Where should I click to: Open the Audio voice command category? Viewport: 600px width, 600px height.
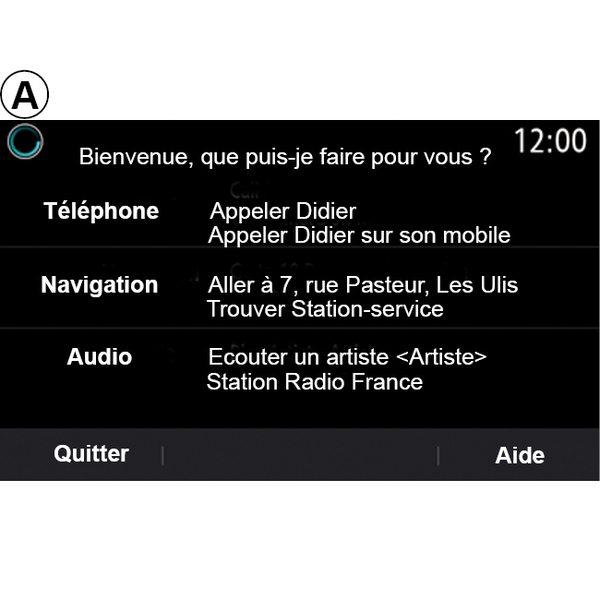(x=99, y=357)
